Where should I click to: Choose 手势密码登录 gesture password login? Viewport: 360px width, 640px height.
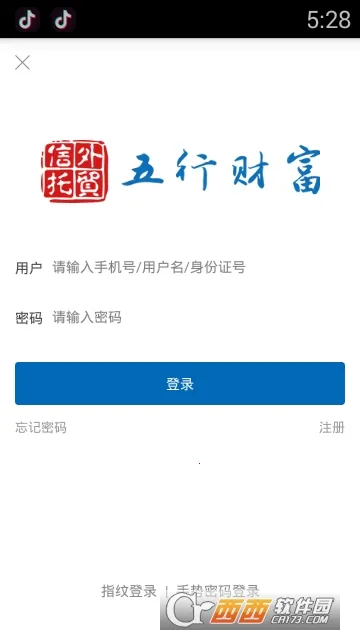point(218,591)
